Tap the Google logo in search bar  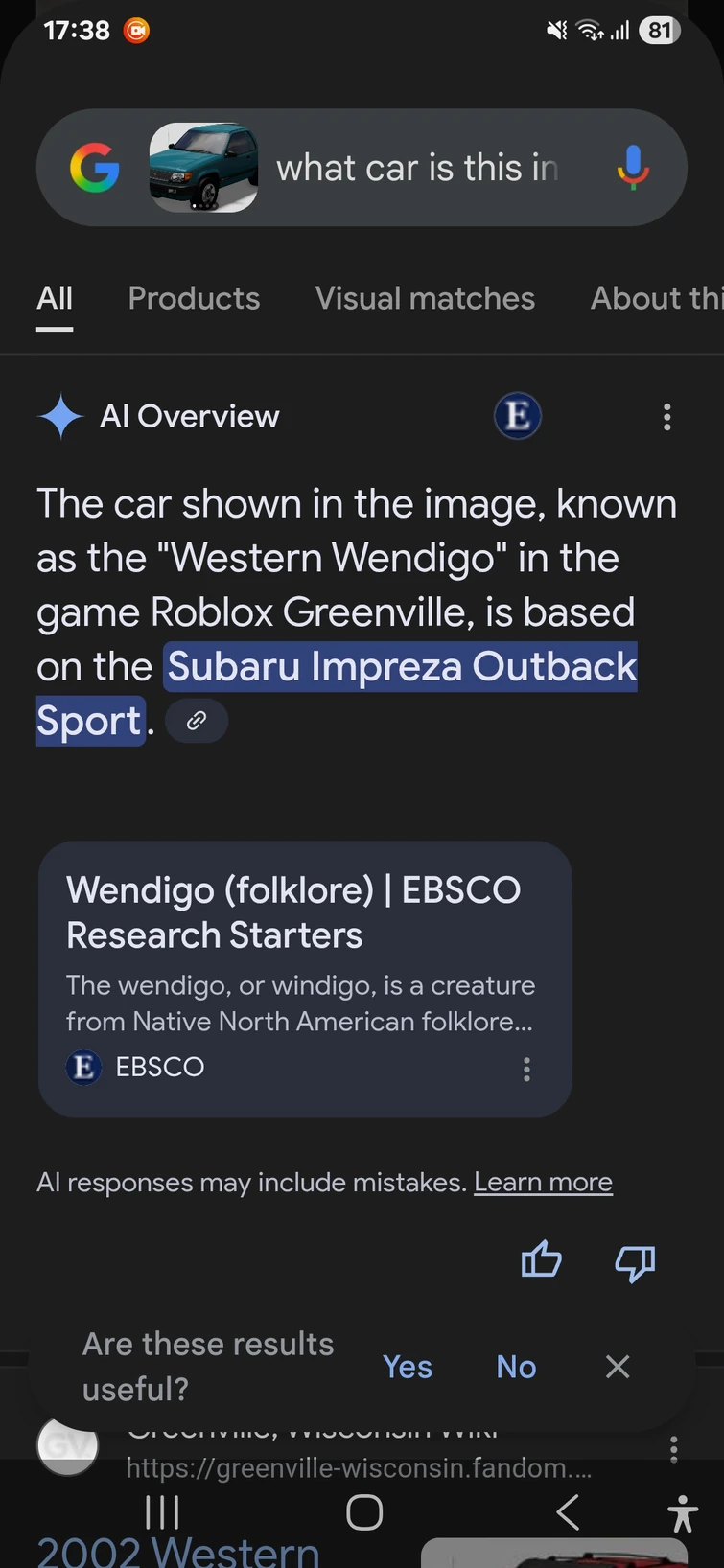tap(95, 168)
